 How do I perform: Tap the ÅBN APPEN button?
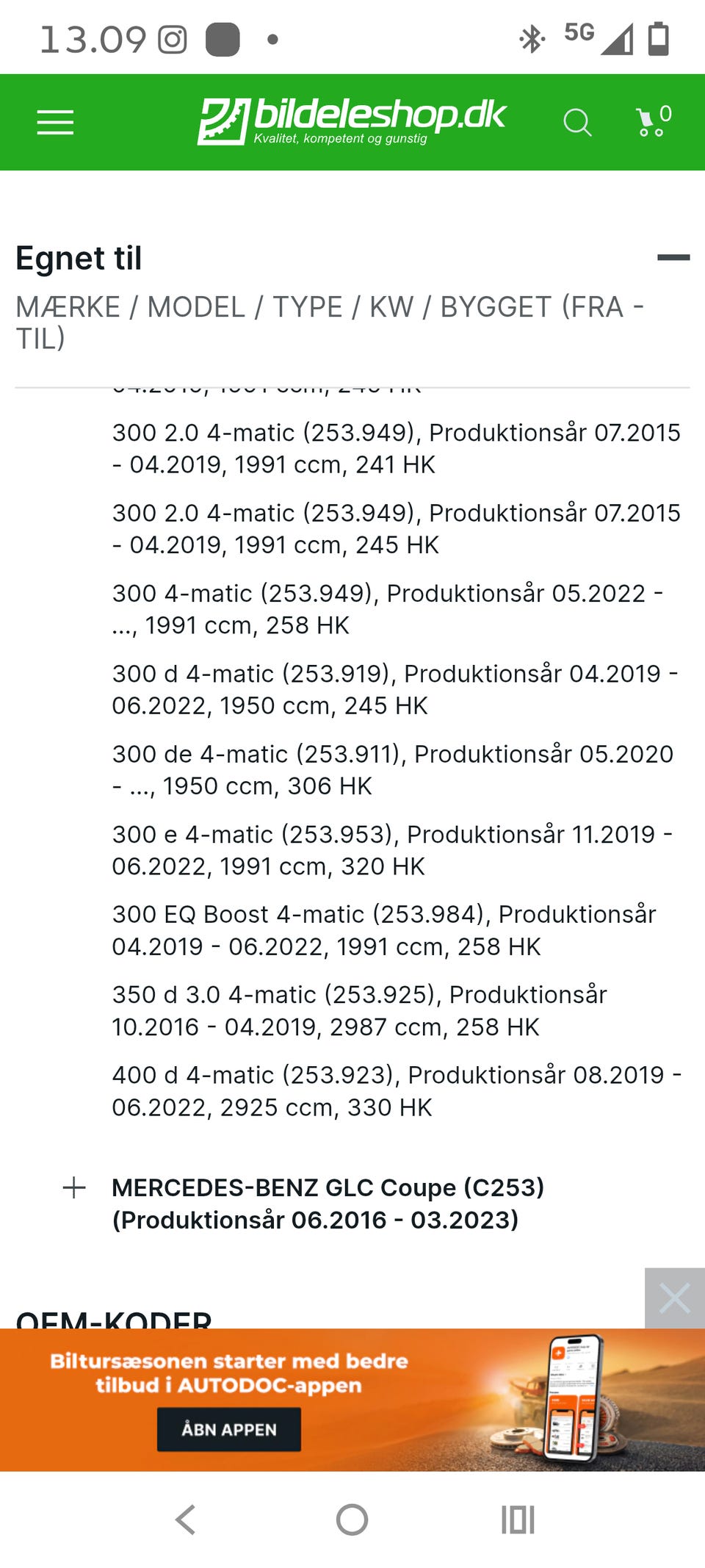pos(229,1429)
